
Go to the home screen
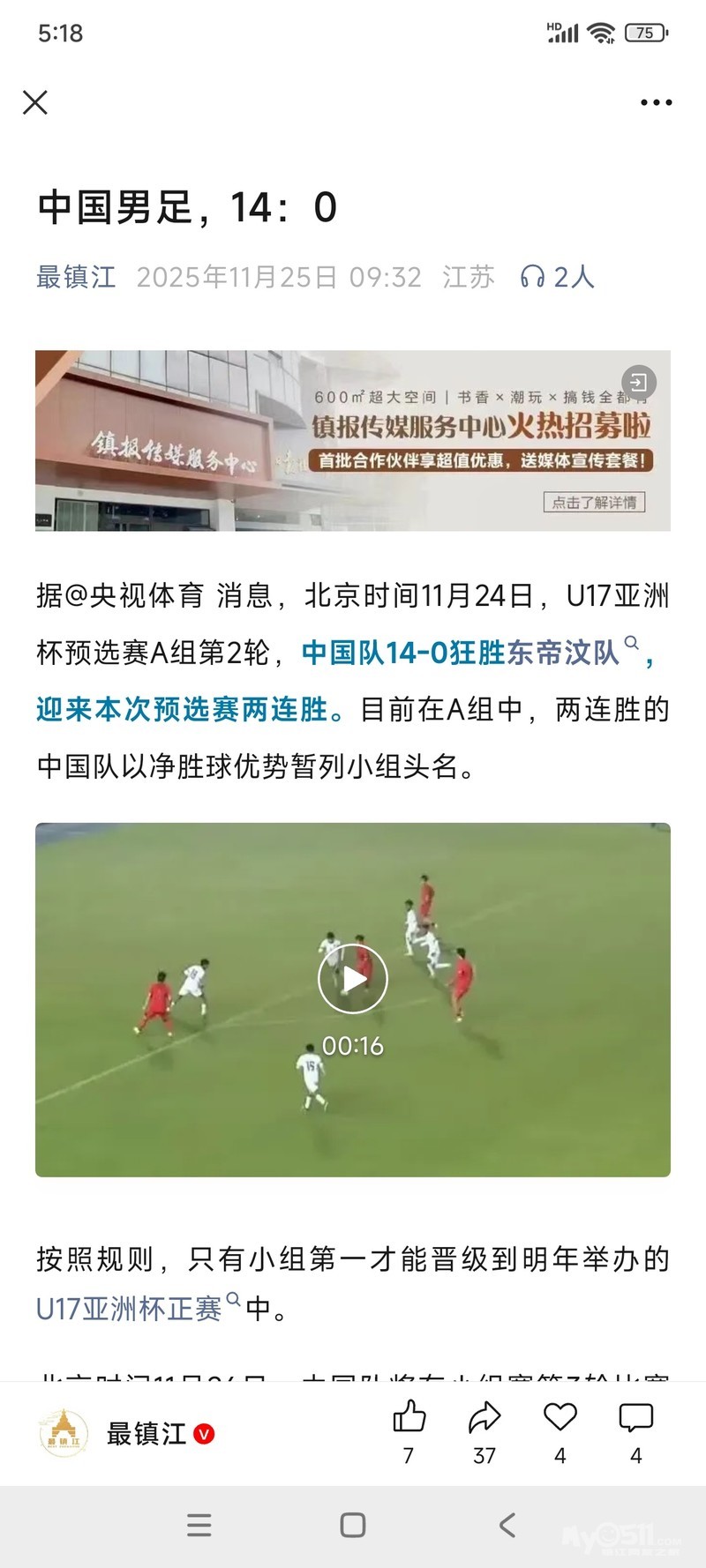coord(353,1525)
